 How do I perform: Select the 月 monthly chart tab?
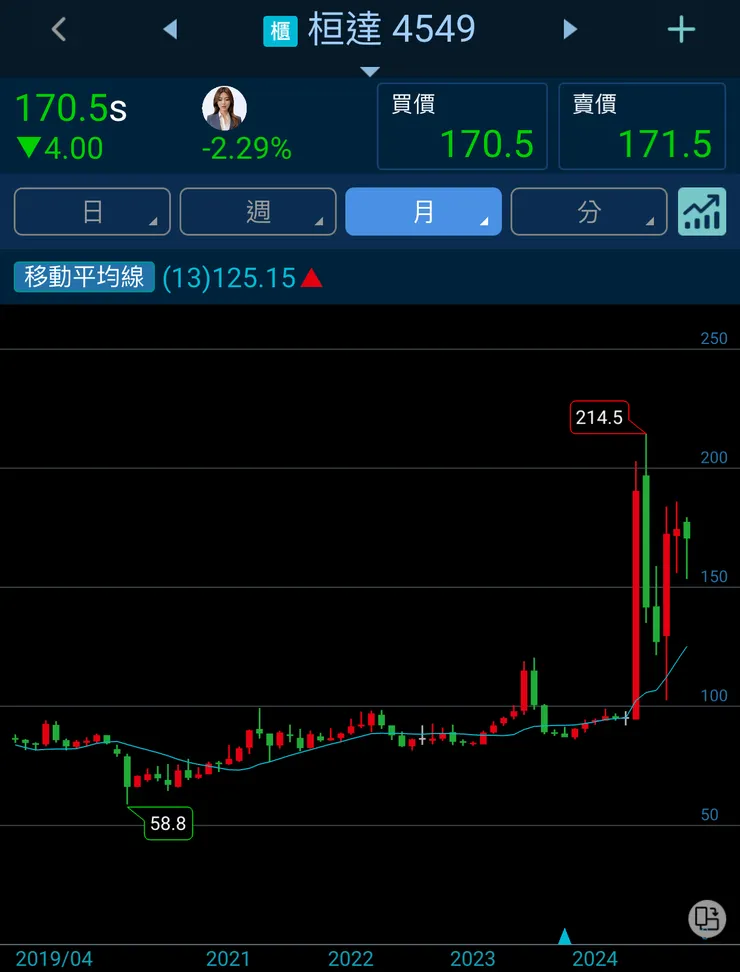coord(423,212)
